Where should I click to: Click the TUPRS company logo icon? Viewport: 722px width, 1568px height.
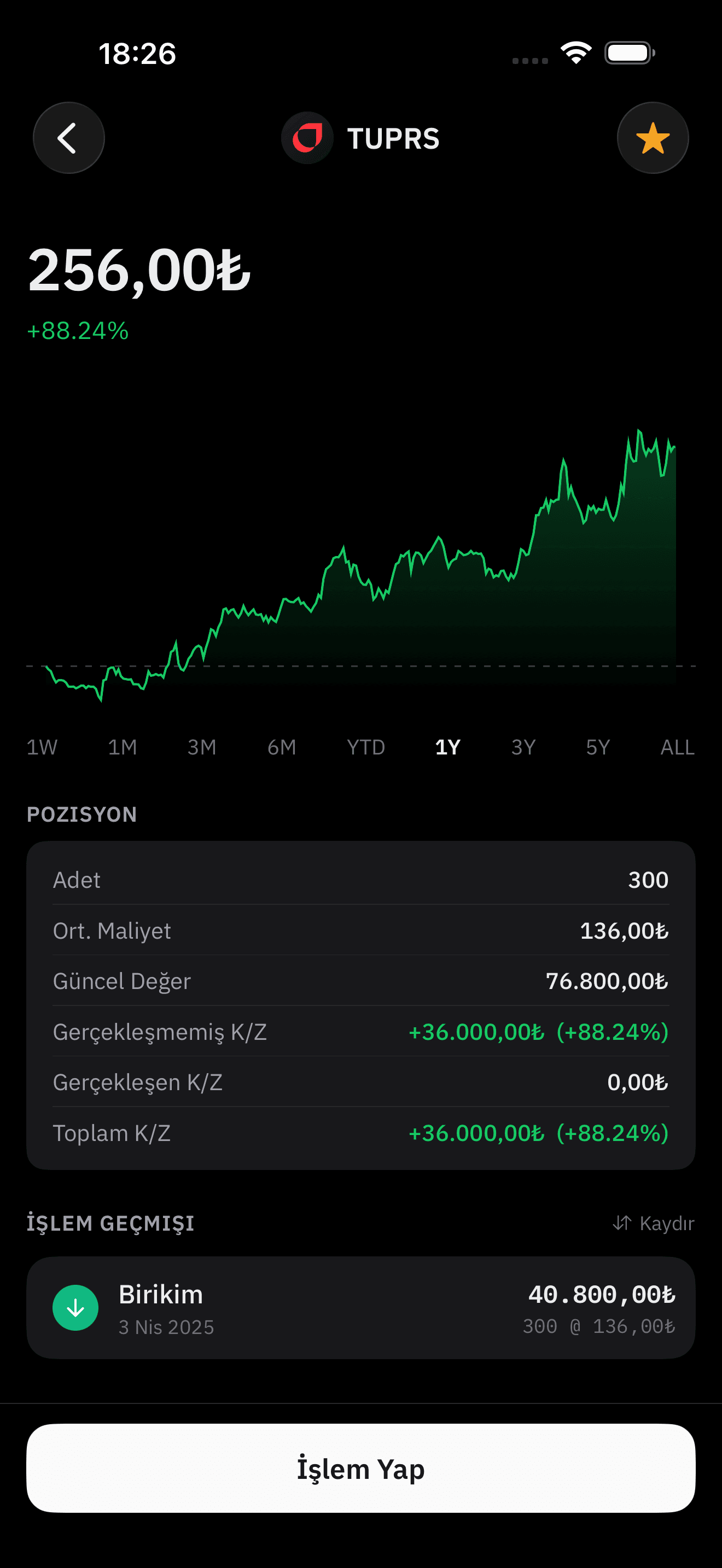(x=307, y=138)
